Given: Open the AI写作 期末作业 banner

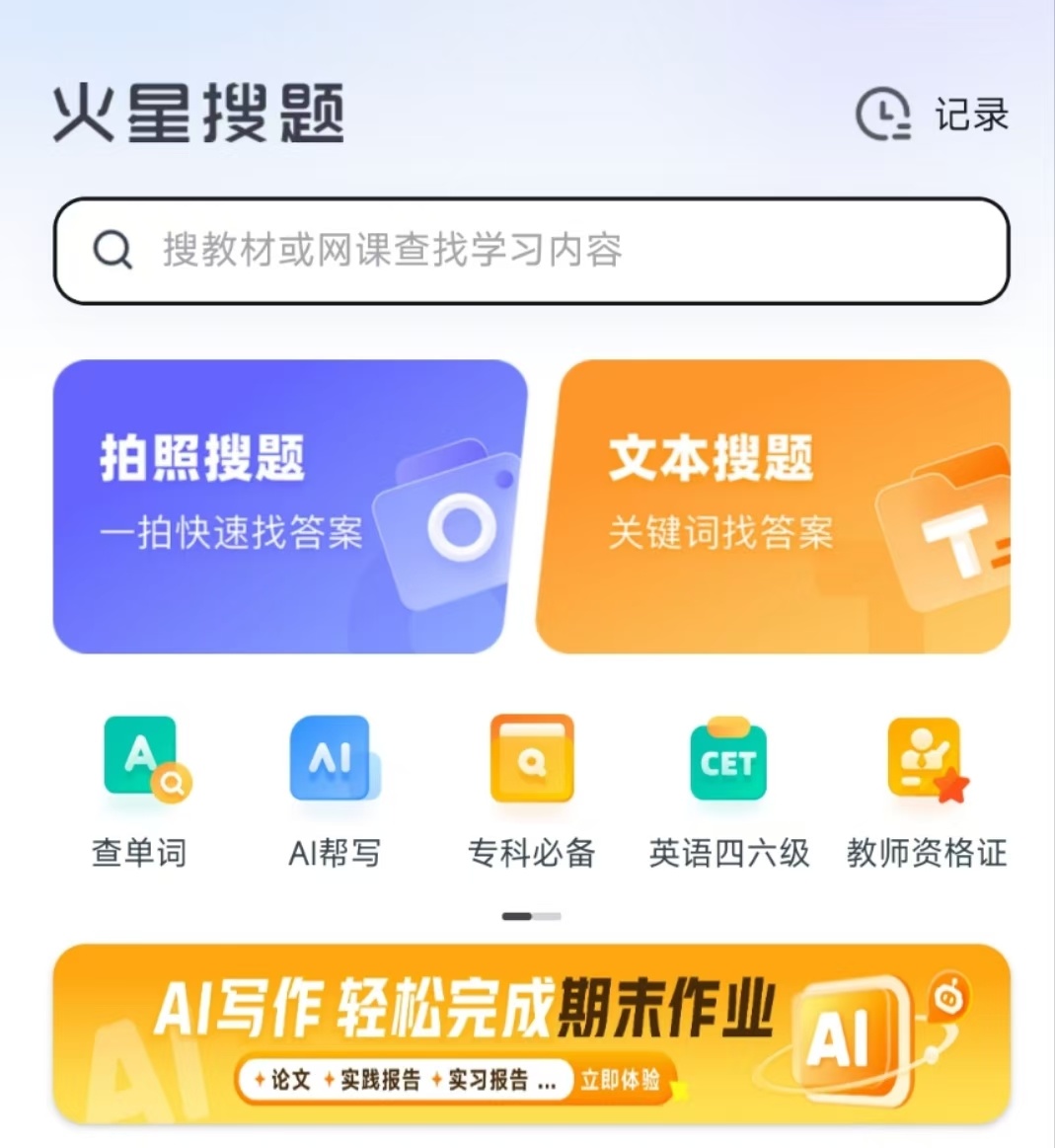Looking at the screenshot, I should coord(531,1033).
